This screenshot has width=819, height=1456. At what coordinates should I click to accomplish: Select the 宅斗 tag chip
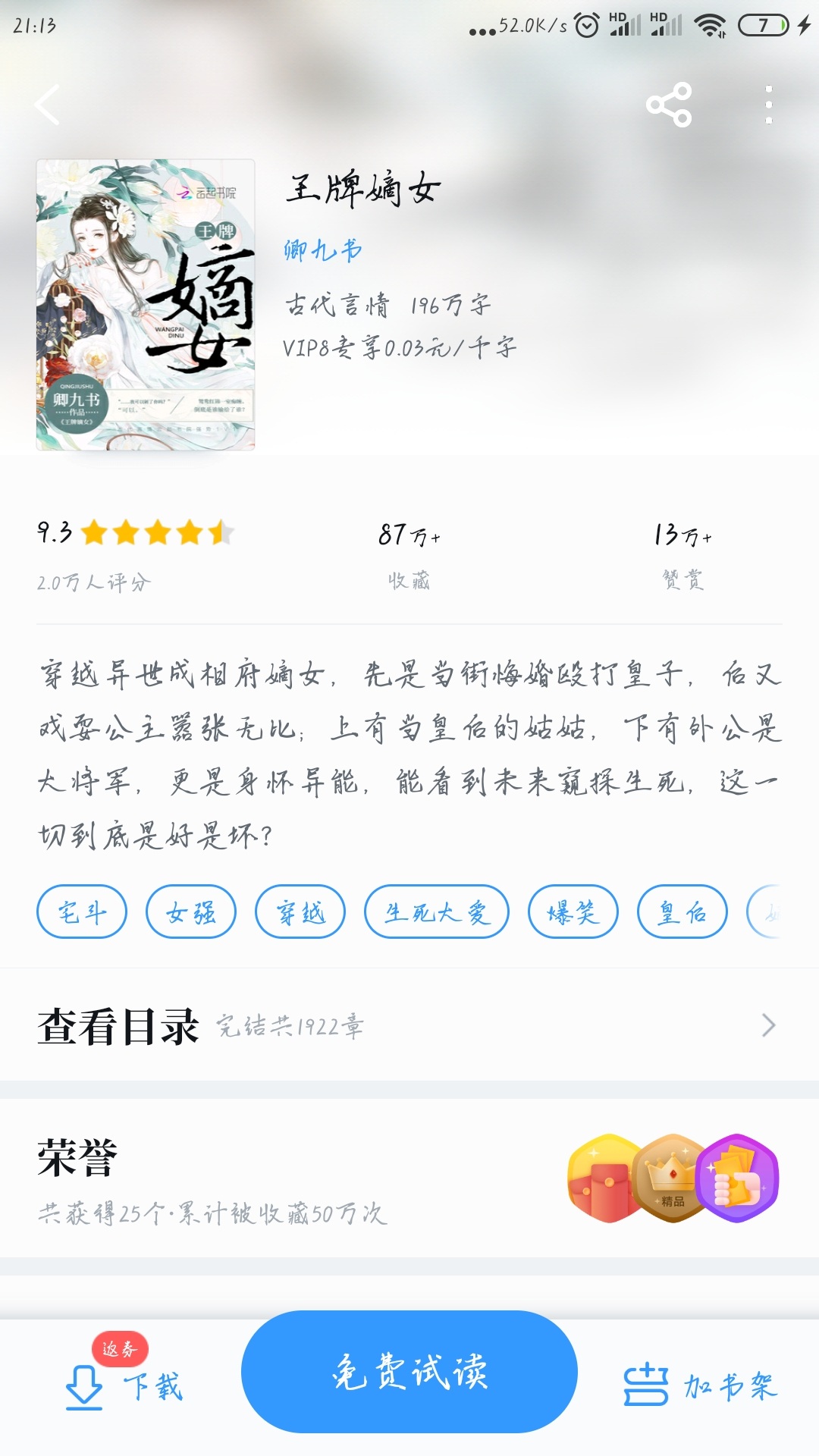click(x=82, y=912)
